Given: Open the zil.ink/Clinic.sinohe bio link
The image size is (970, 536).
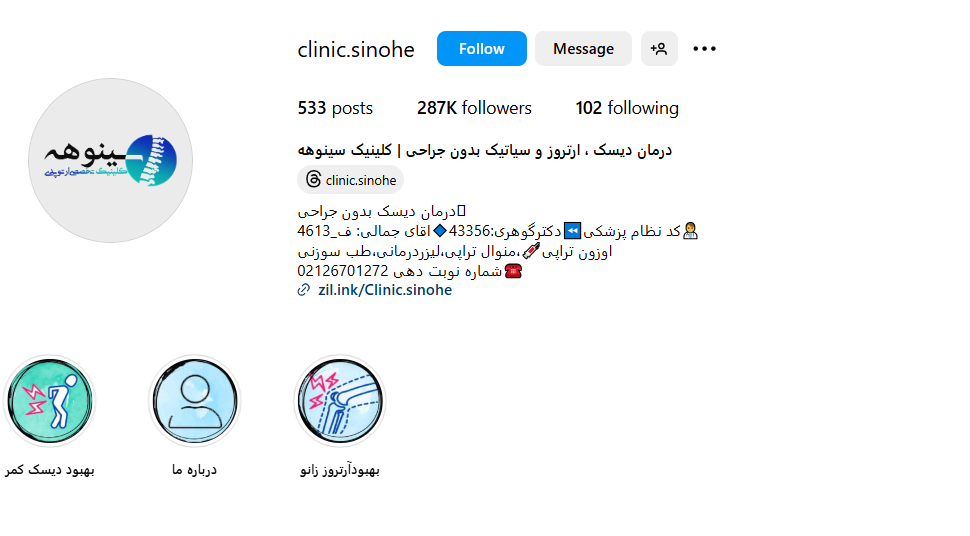Looking at the screenshot, I should coord(384,290).
